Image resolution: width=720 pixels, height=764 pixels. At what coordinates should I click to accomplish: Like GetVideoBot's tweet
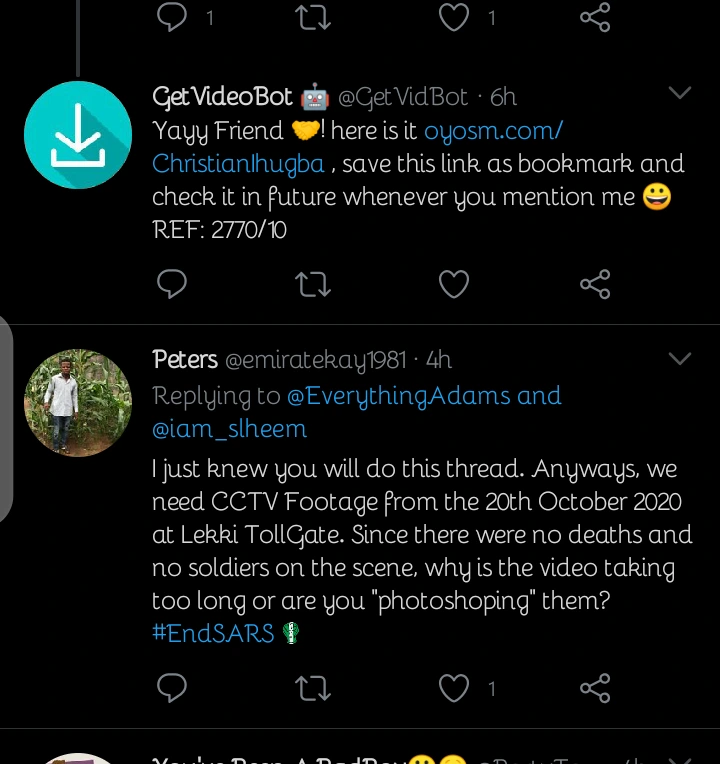pyautogui.click(x=454, y=285)
